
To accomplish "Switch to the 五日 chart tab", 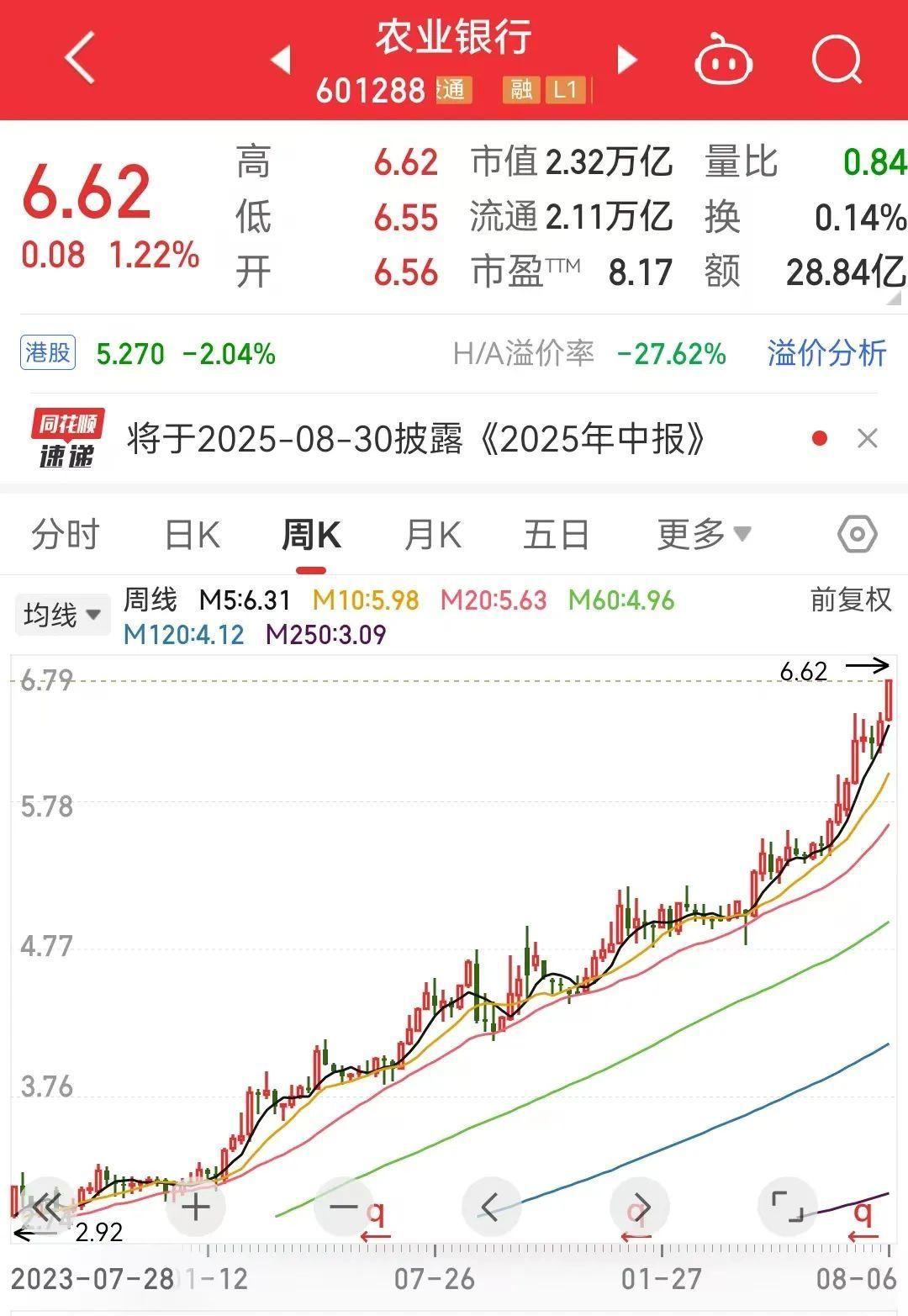I will tap(556, 535).
